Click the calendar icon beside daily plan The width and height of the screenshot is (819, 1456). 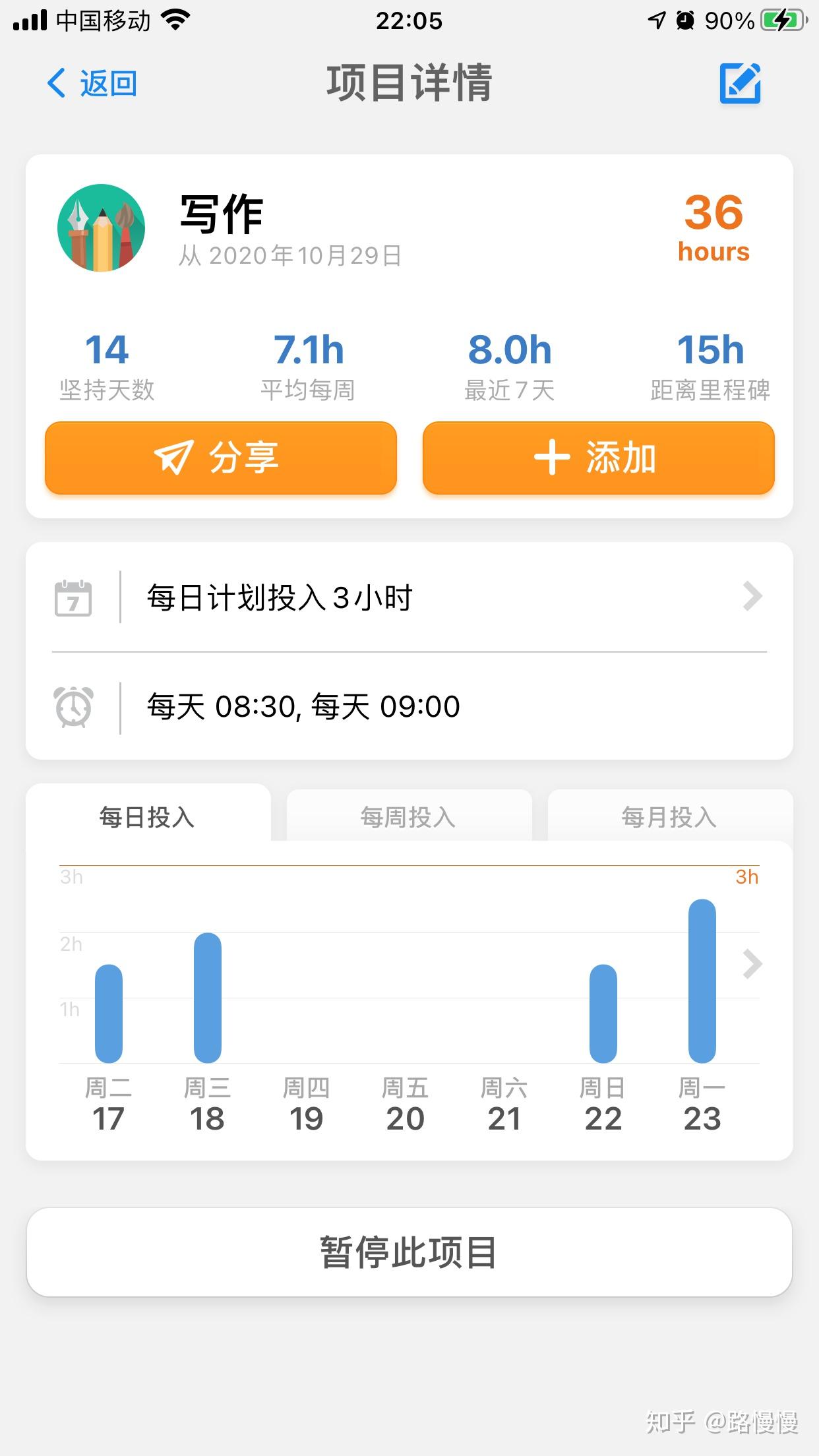[x=73, y=597]
